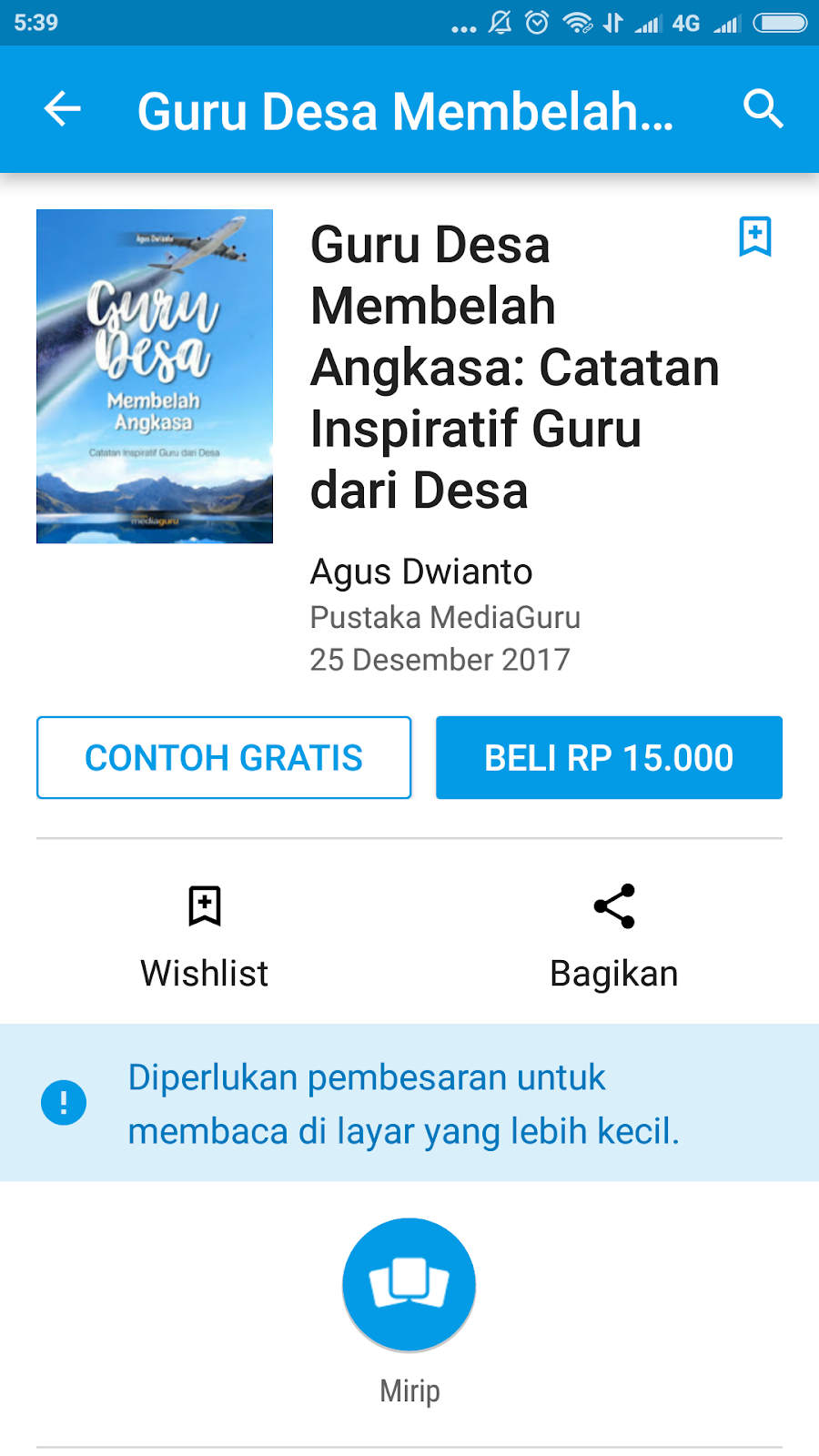Buy the book for Rp 15.000
Viewport: 819px width, 1456px height.
pos(609,757)
